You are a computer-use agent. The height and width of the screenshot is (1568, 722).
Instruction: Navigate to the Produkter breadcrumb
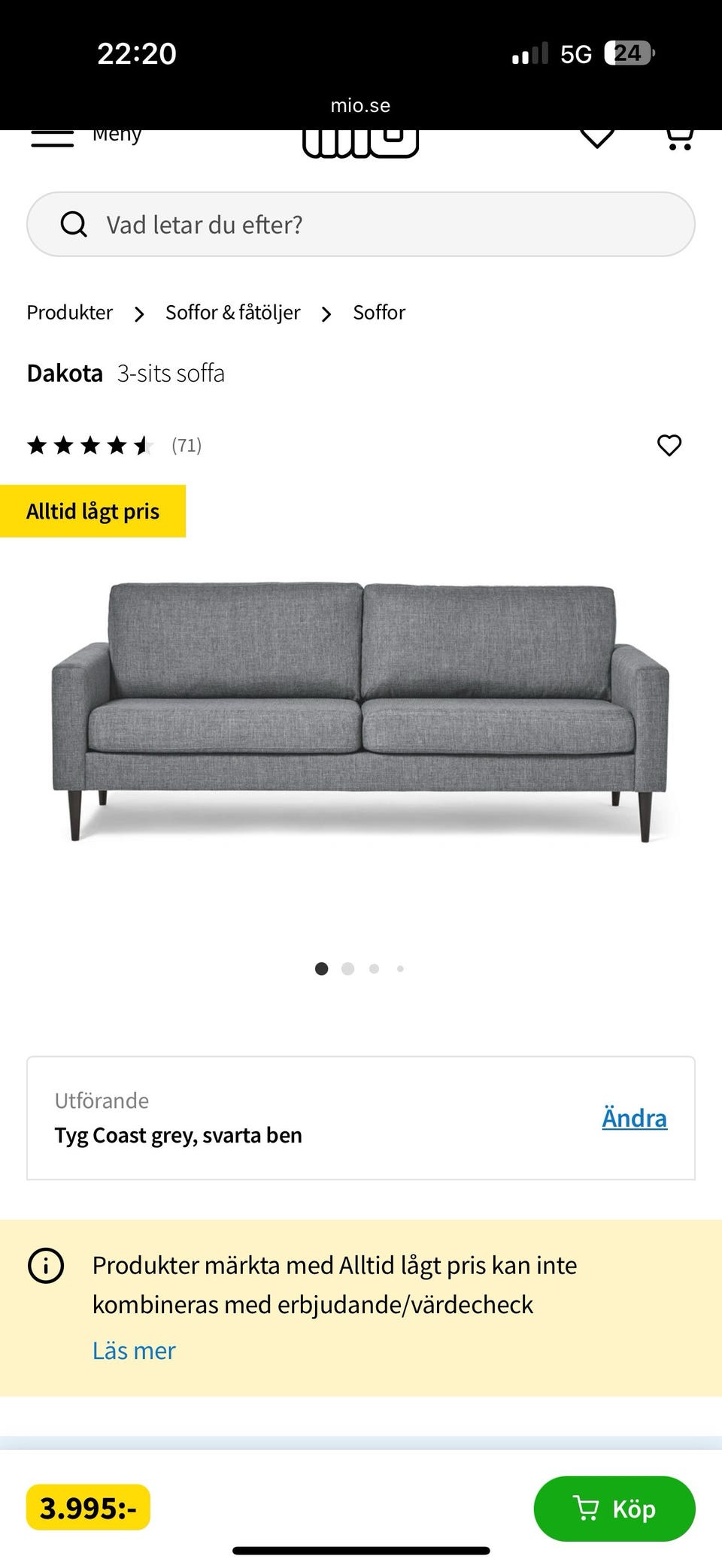[x=69, y=312]
